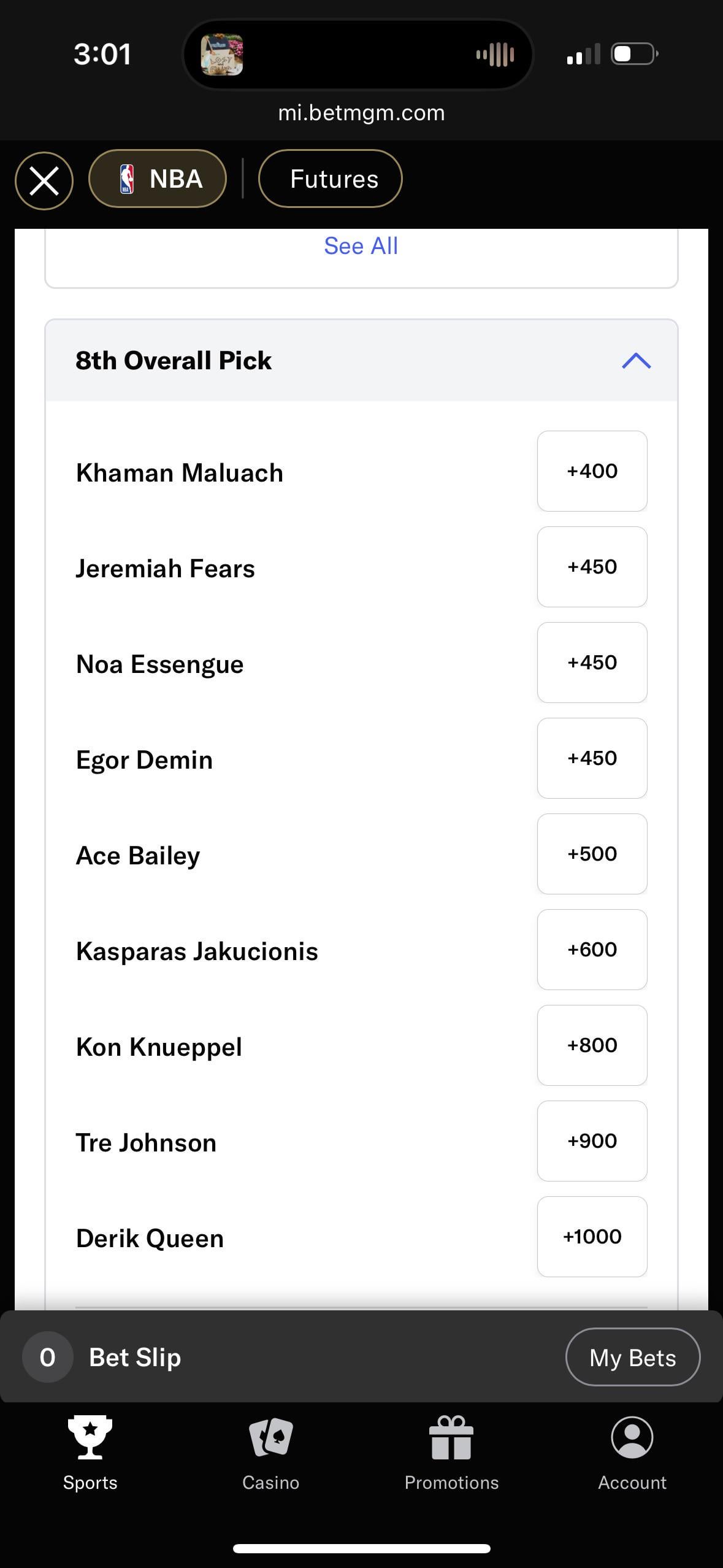Select Noa Essengue +450 odds
Viewport: 723px width, 1568px height.
592,663
